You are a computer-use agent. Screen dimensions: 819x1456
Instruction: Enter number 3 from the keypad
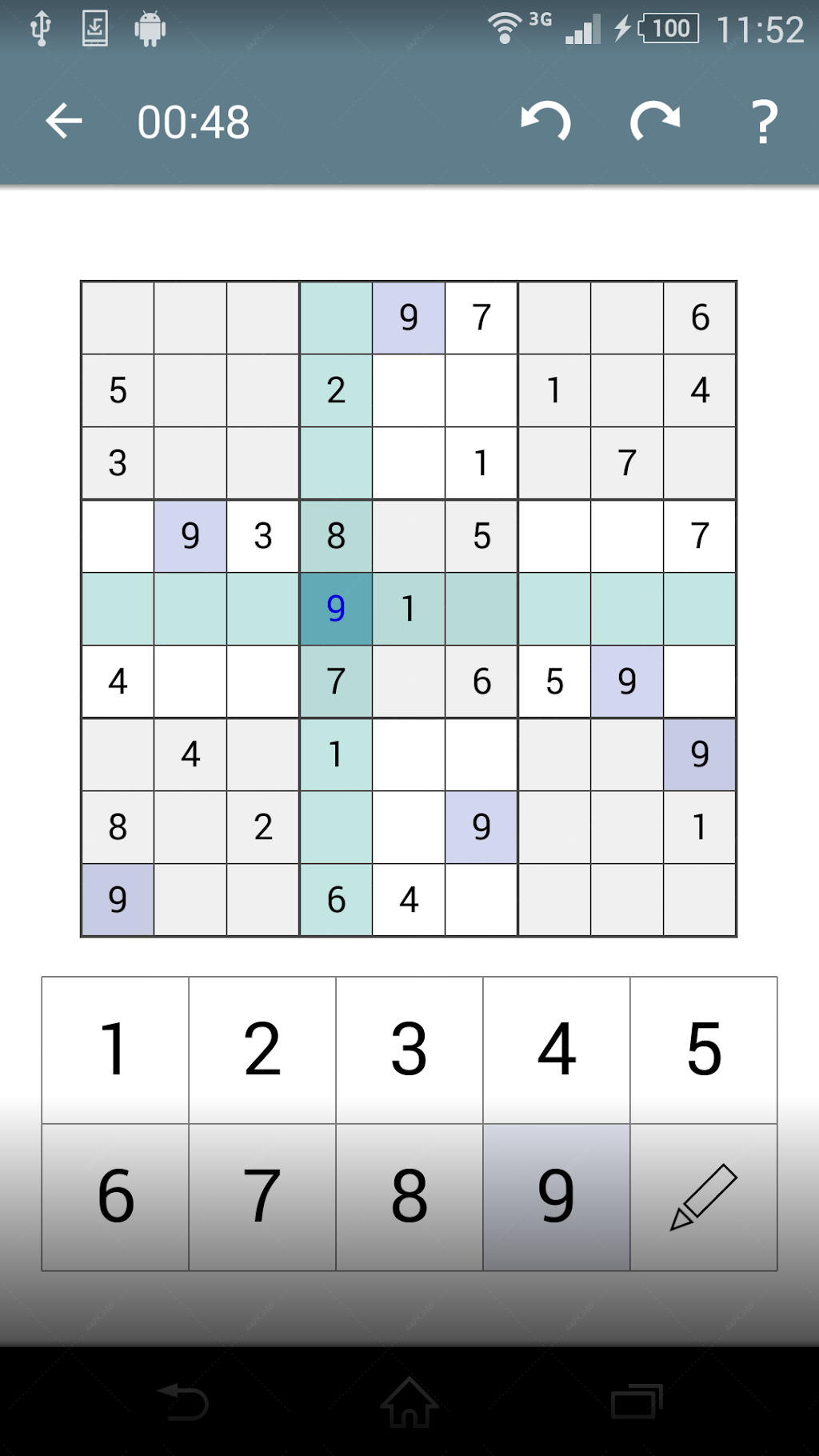coord(409,1050)
